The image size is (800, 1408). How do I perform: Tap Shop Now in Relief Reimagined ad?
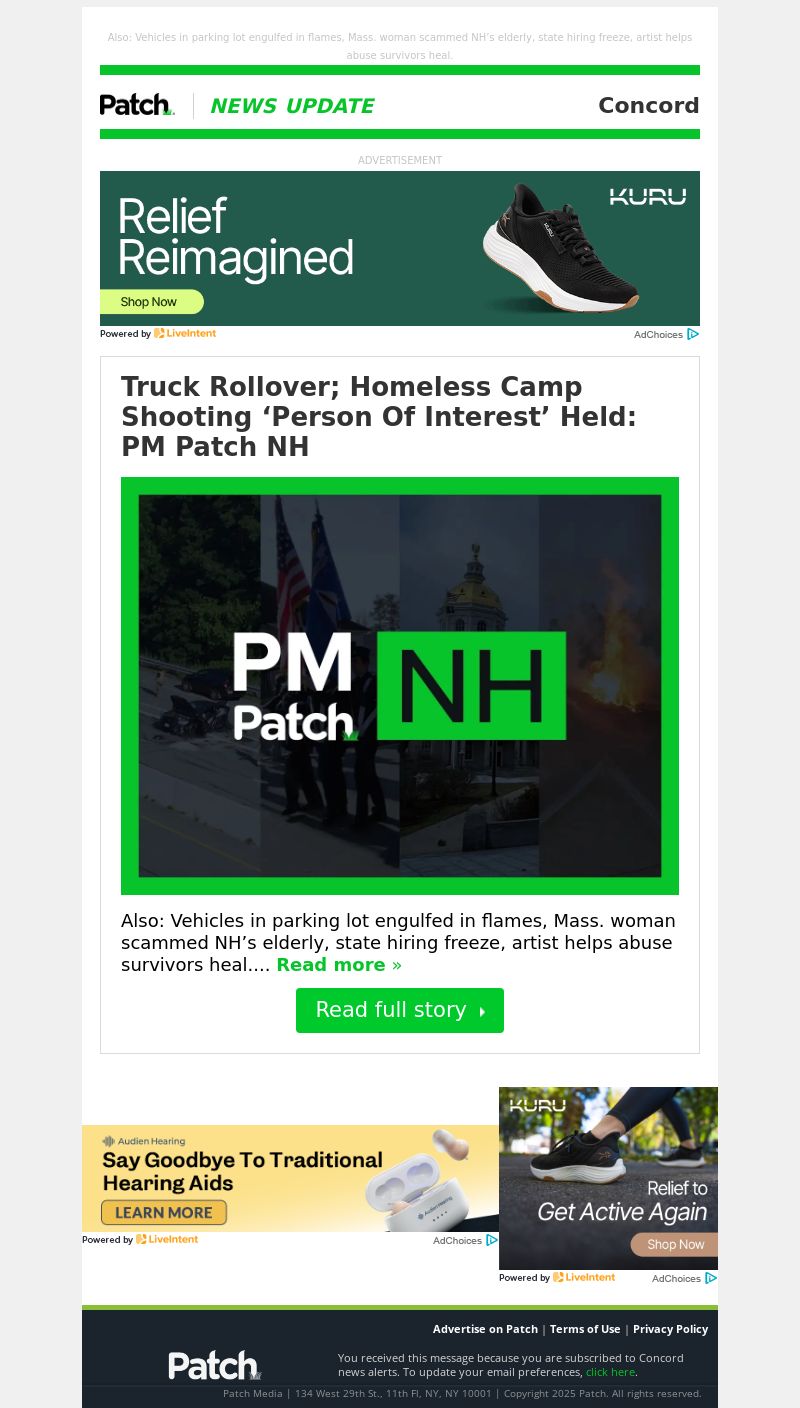tap(150, 302)
